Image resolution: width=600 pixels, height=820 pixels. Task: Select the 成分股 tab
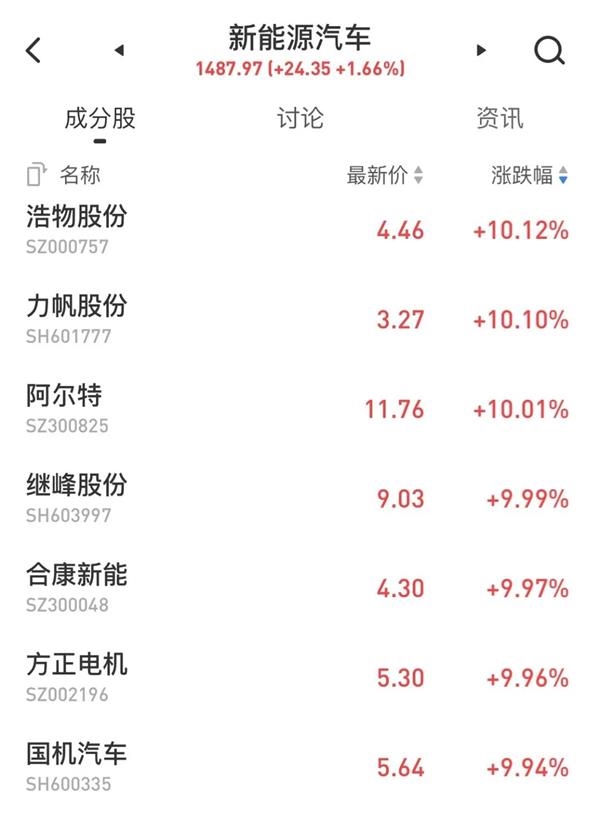[99, 119]
